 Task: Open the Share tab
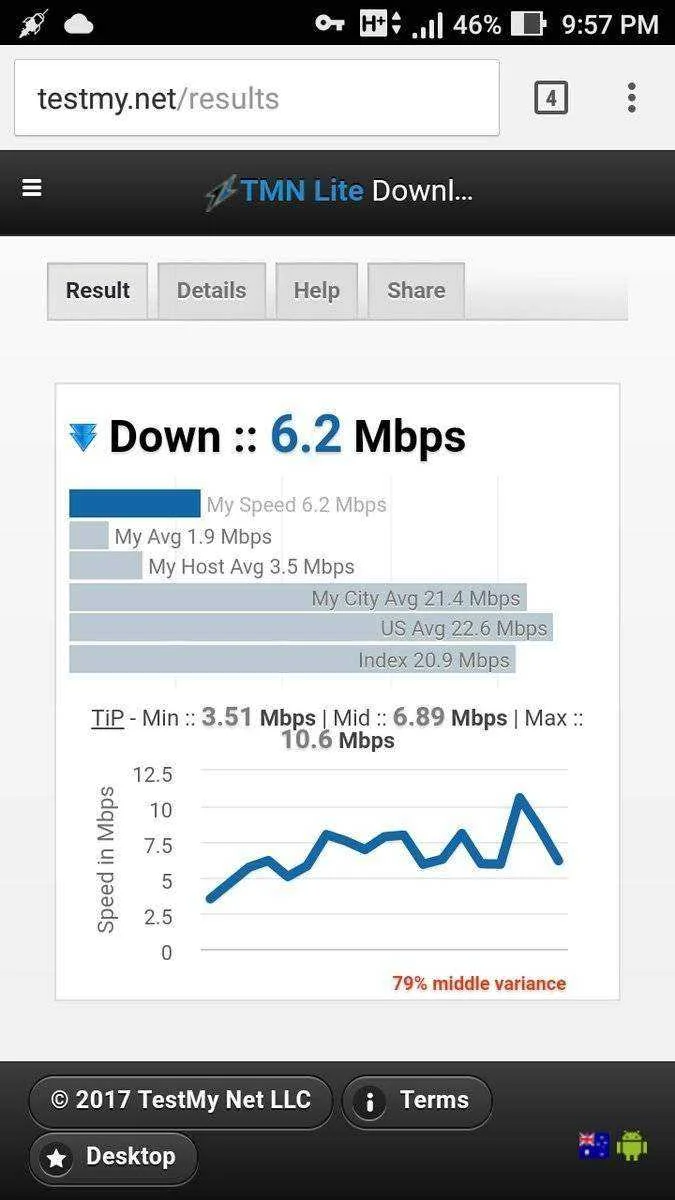416,291
